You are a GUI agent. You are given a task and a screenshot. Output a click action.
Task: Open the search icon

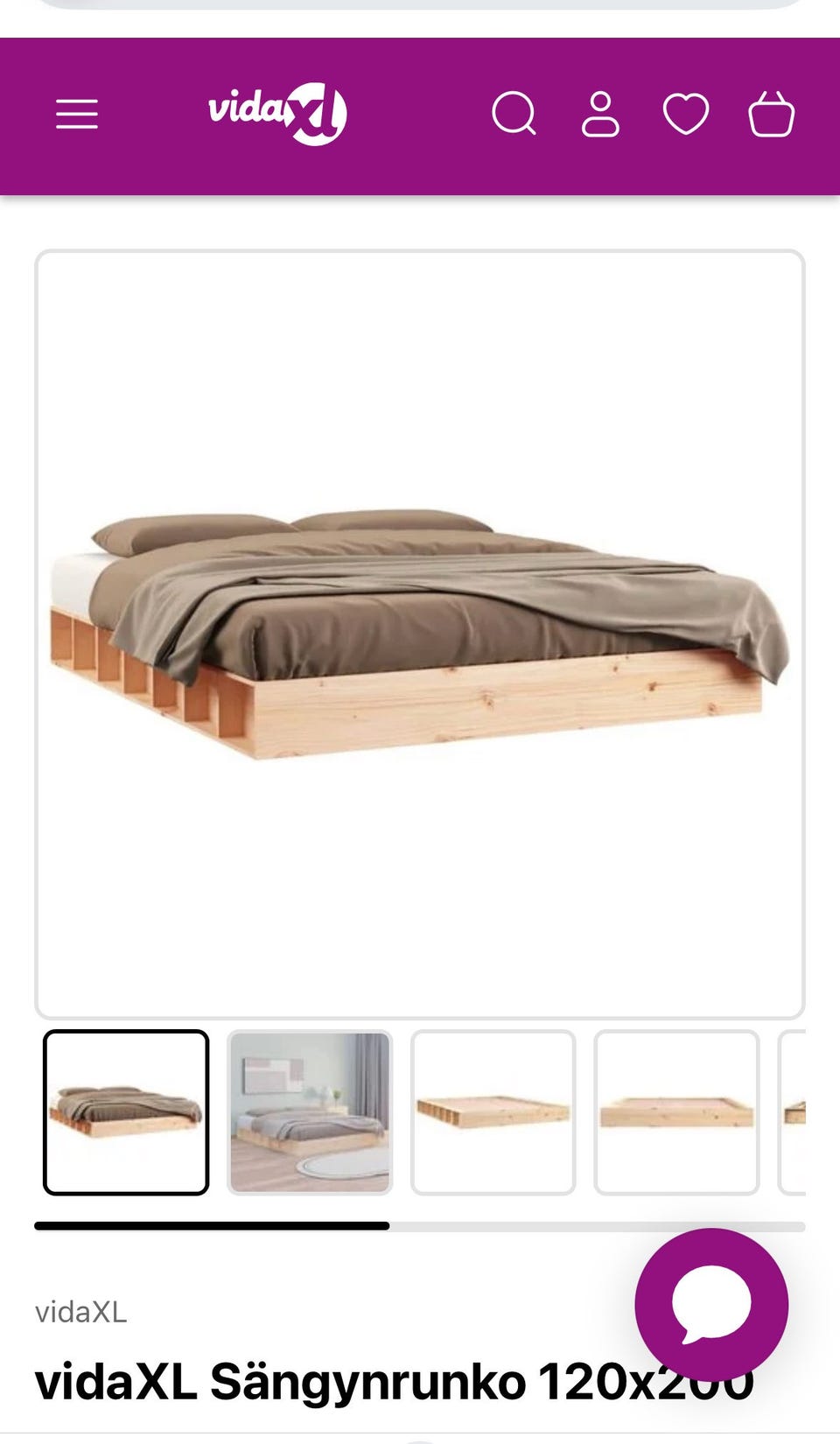point(514,114)
